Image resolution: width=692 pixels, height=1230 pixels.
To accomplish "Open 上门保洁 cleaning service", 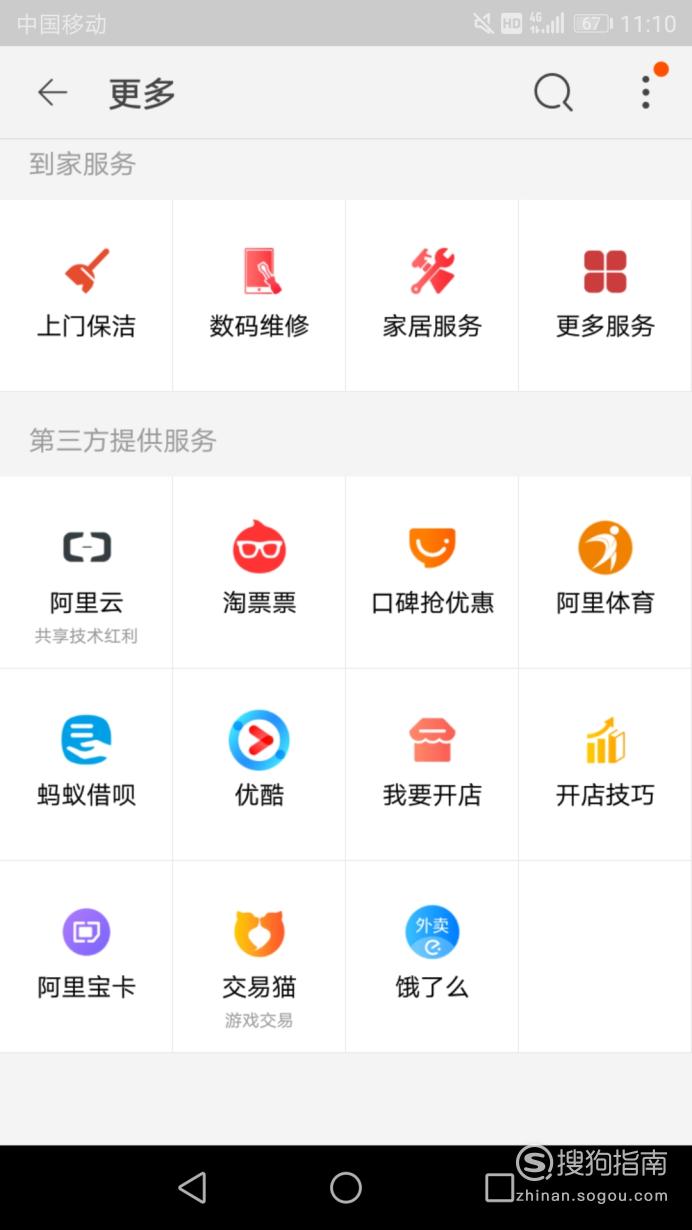I will (86, 295).
